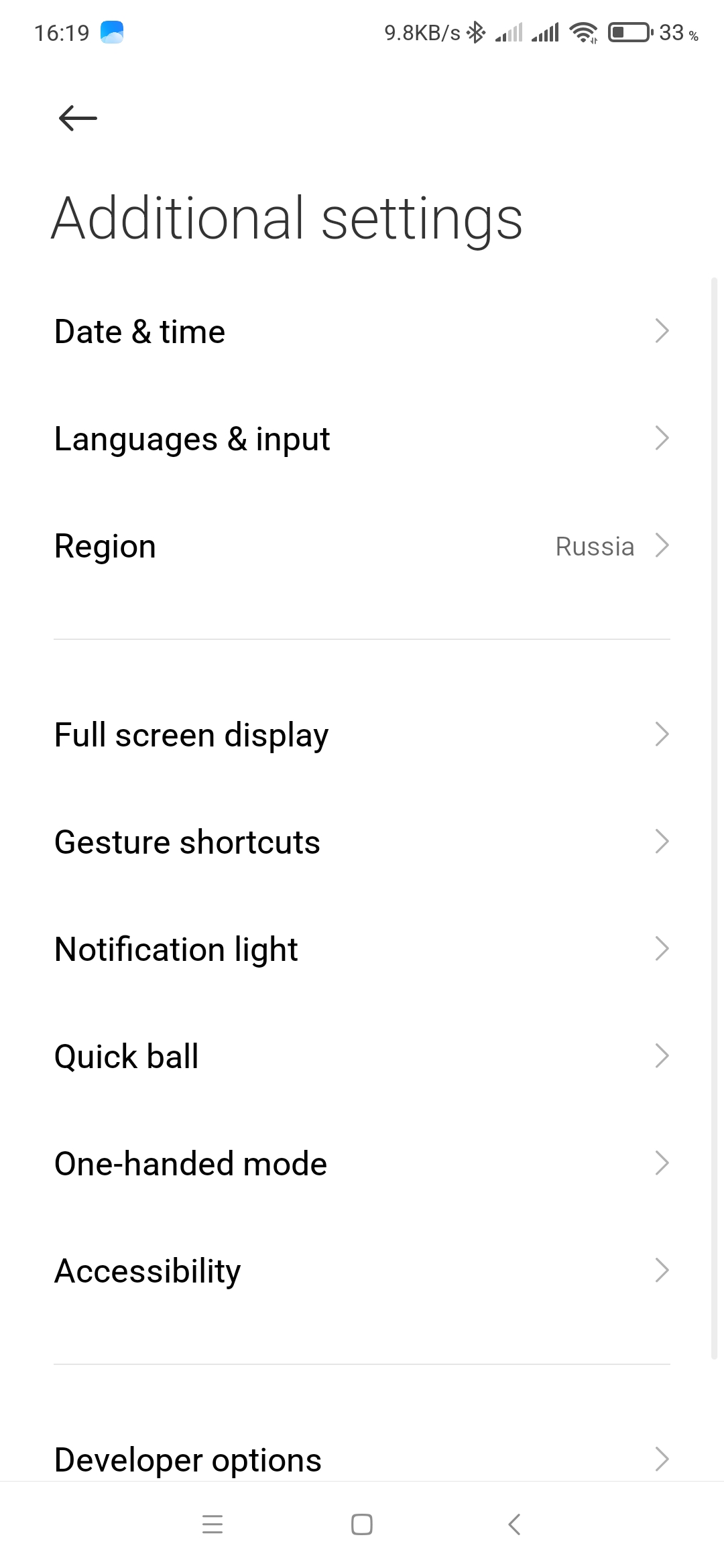Go back using the top-left arrow
The height and width of the screenshot is (1568, 724).
78,119
